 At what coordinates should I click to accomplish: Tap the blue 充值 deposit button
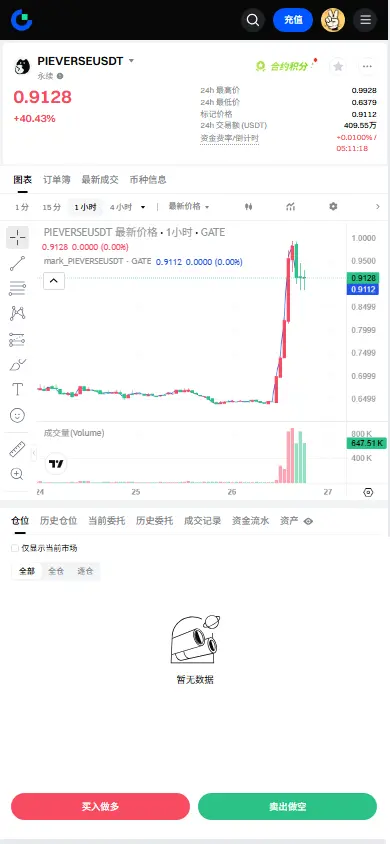[x=293, y=20]
